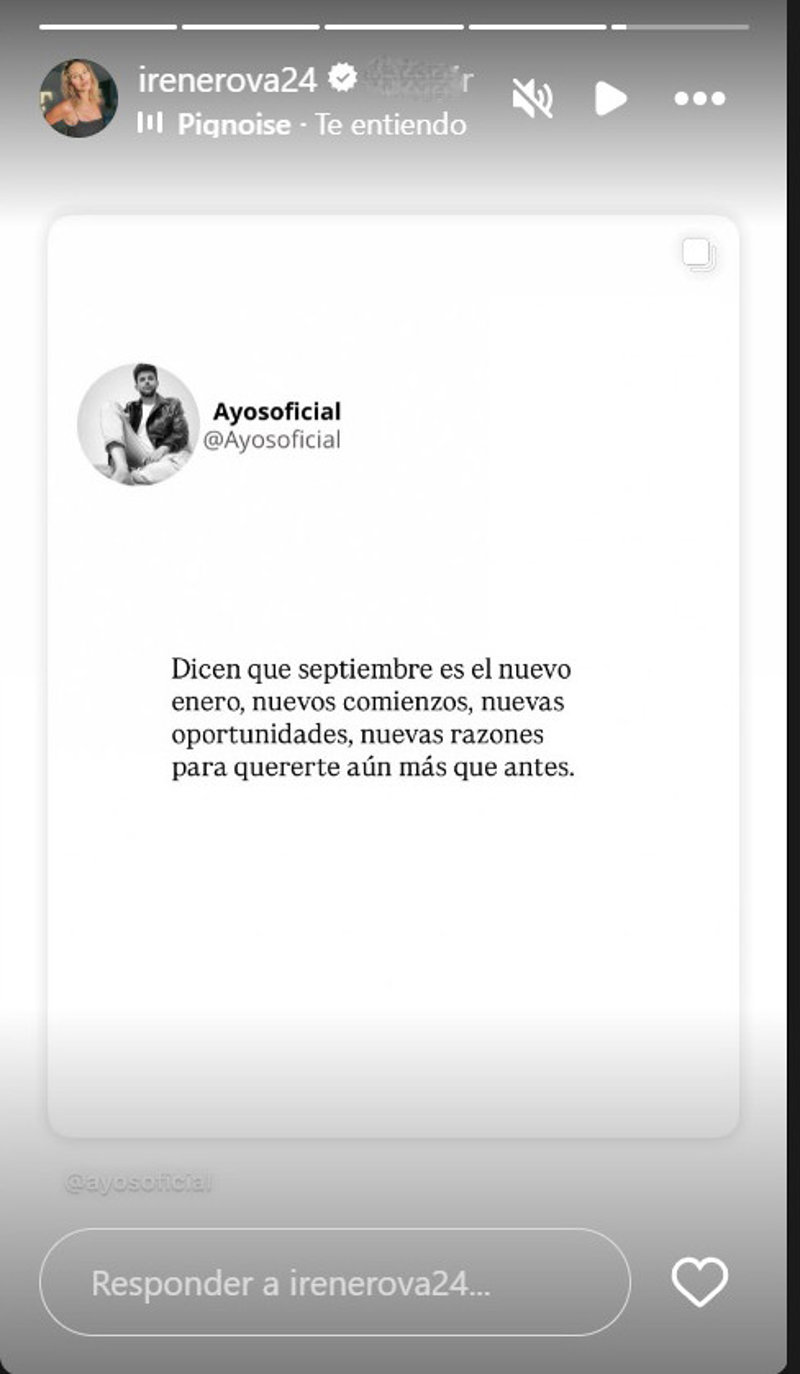Viewport: 800px width, 1374px height.
Task: Open the @ayosoficial mention
Action: coord(139,1183)
